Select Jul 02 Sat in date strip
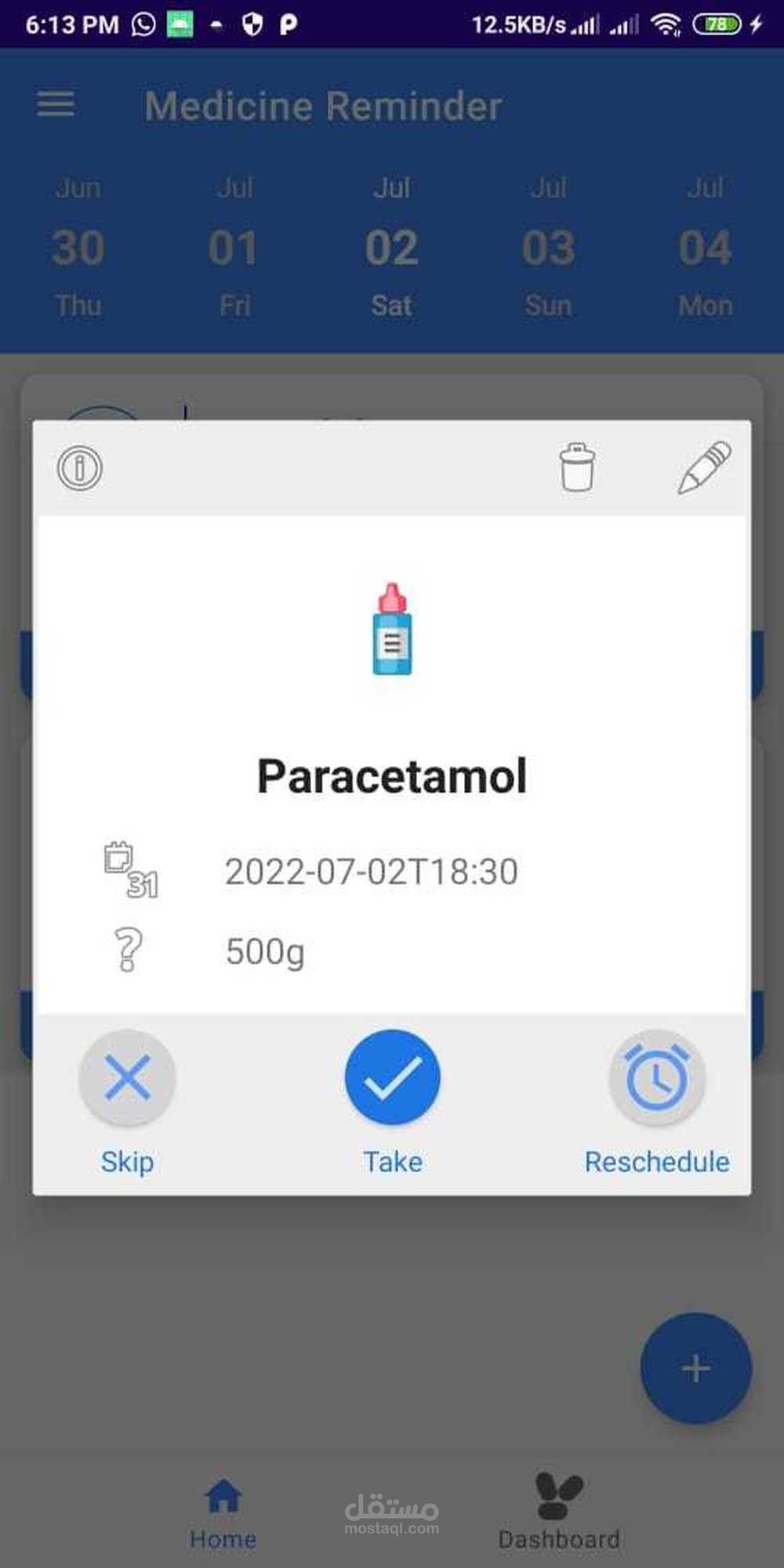Image resolution: width=784 pixels, height=1568 pixels. click(391, 248)
